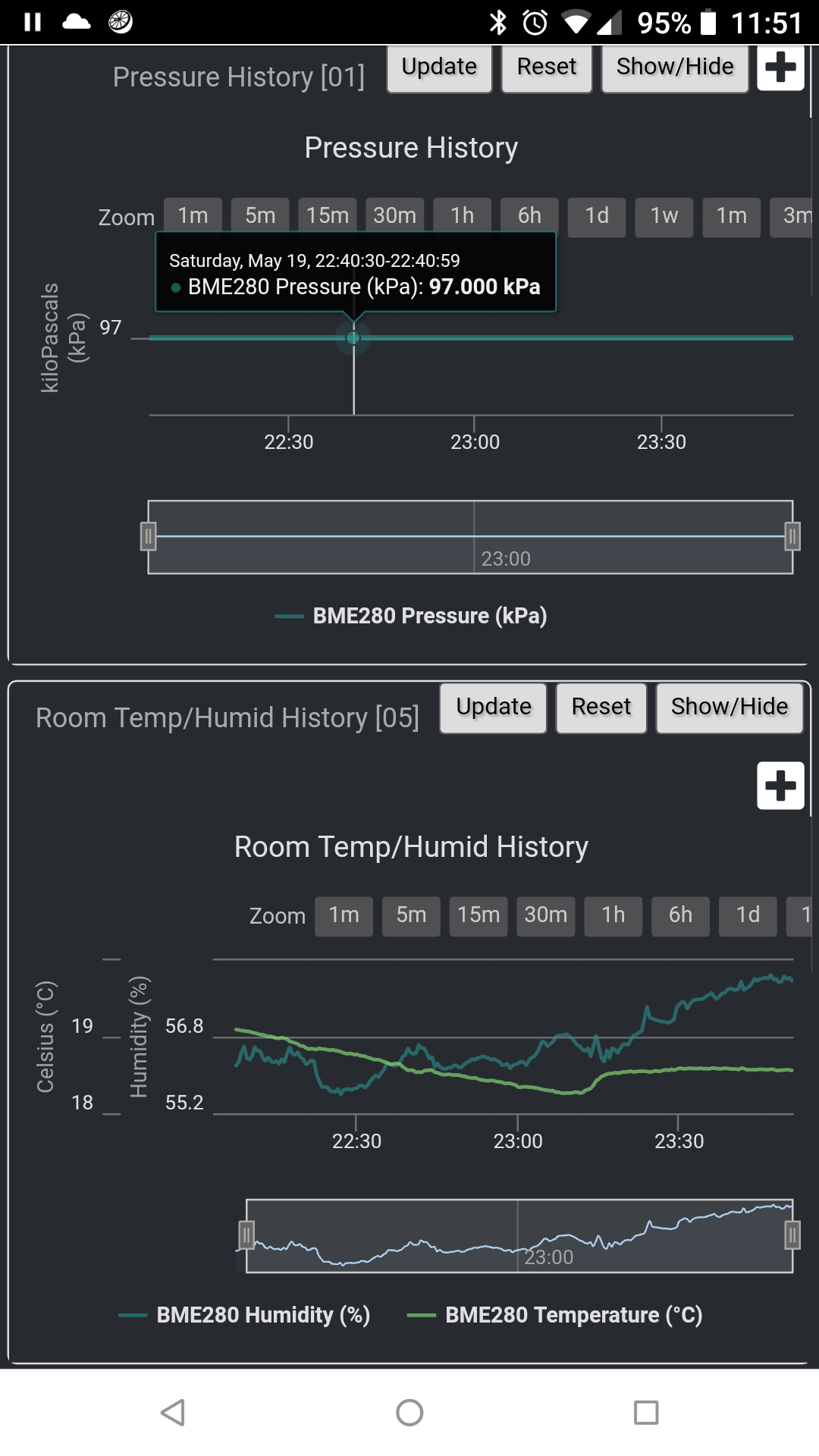The image size is (819, 1456).
Task: Set Pressure History zoom to 1w
Action: tap(664, 217)
